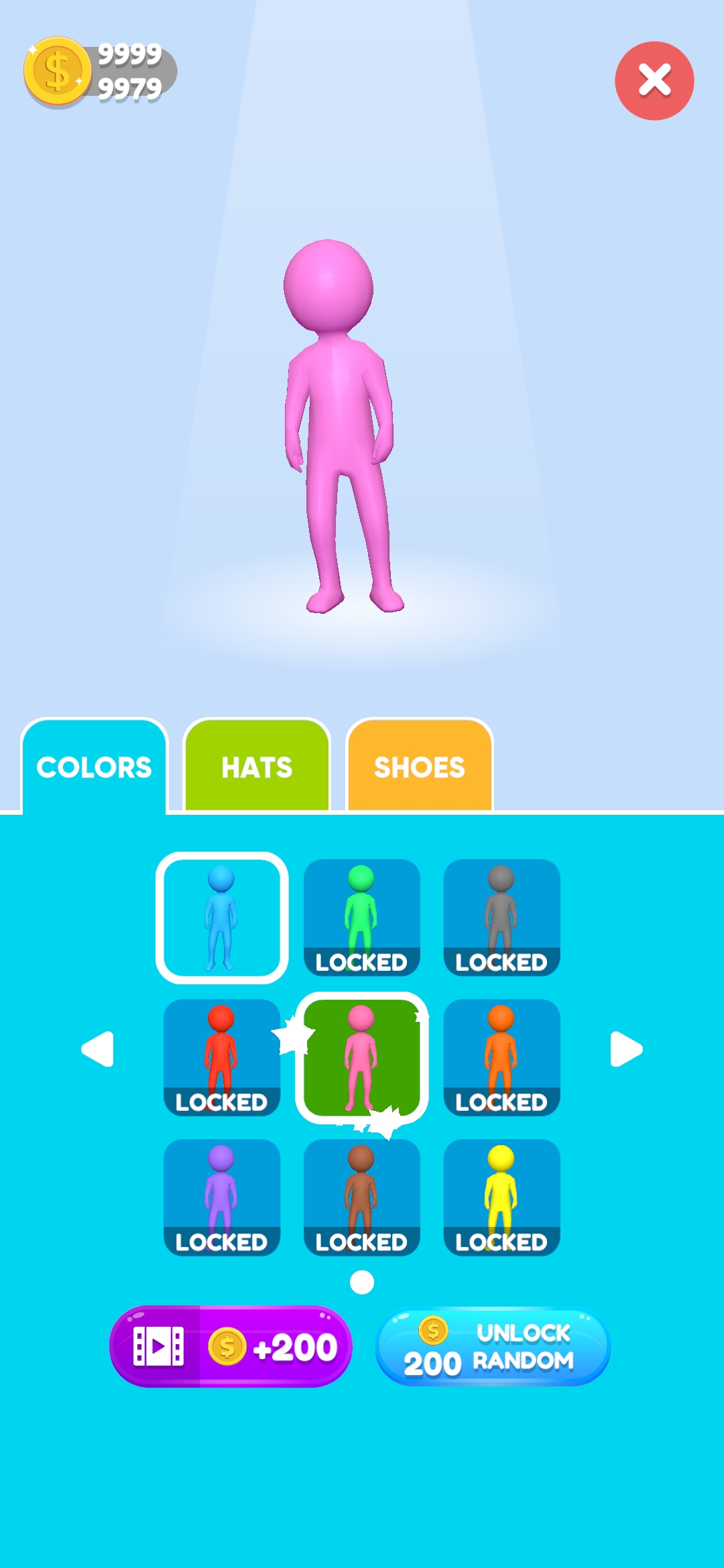Tap the locked purple character color
Viewport: 724px width, 1568px height.
pyautogui.click(x=222, y=1197)
